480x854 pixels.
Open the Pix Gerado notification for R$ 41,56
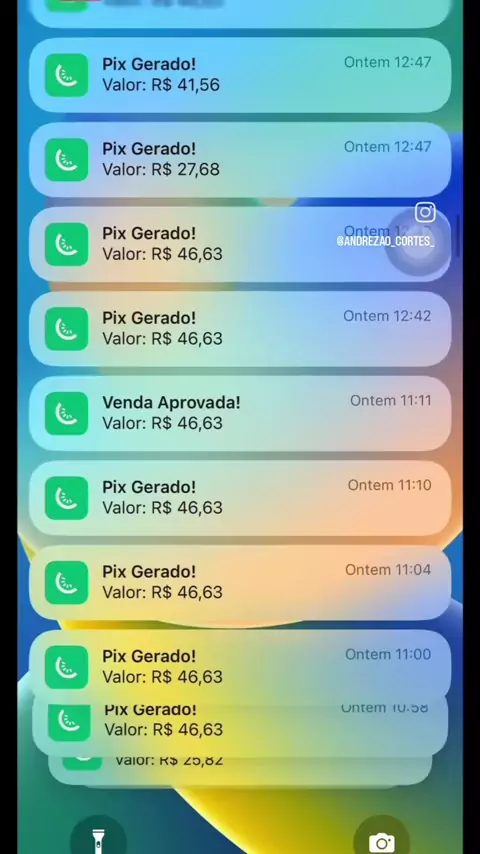[240, 75]
